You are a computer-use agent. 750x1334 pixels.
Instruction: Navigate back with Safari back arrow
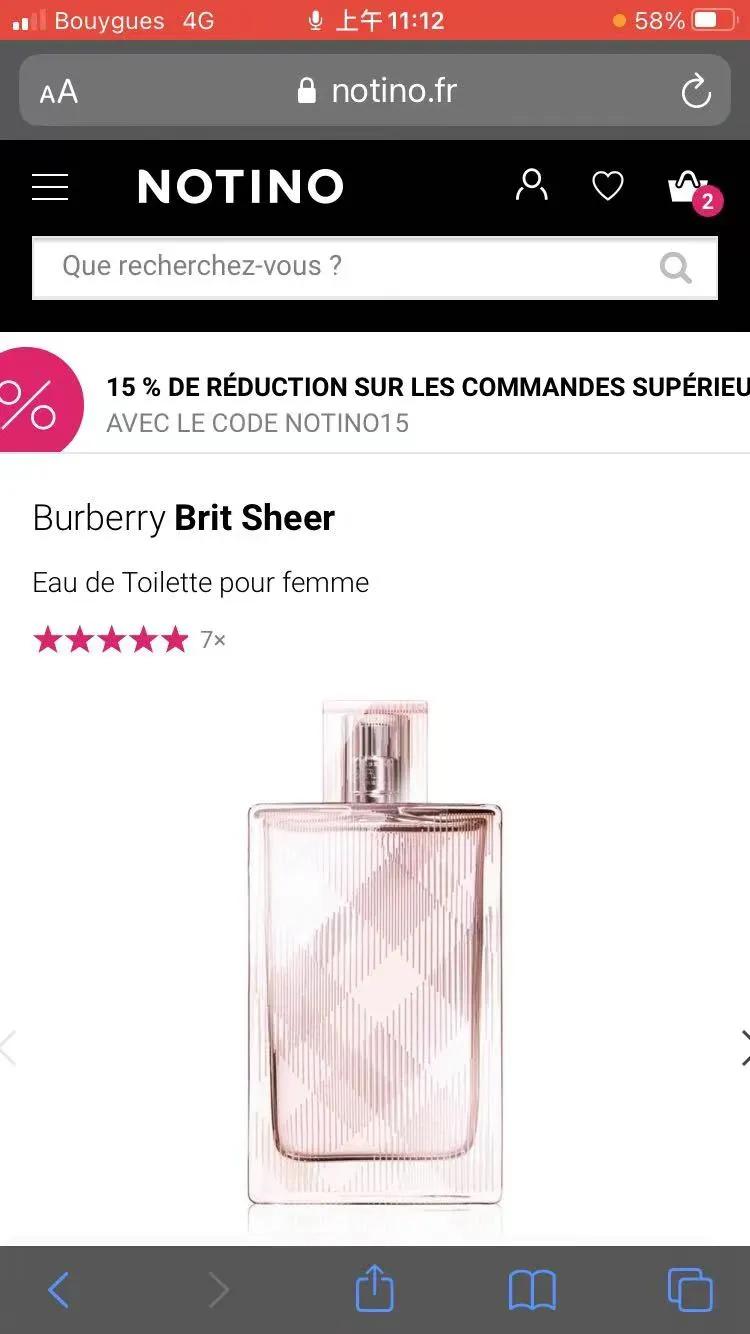tap(58, 1290)
